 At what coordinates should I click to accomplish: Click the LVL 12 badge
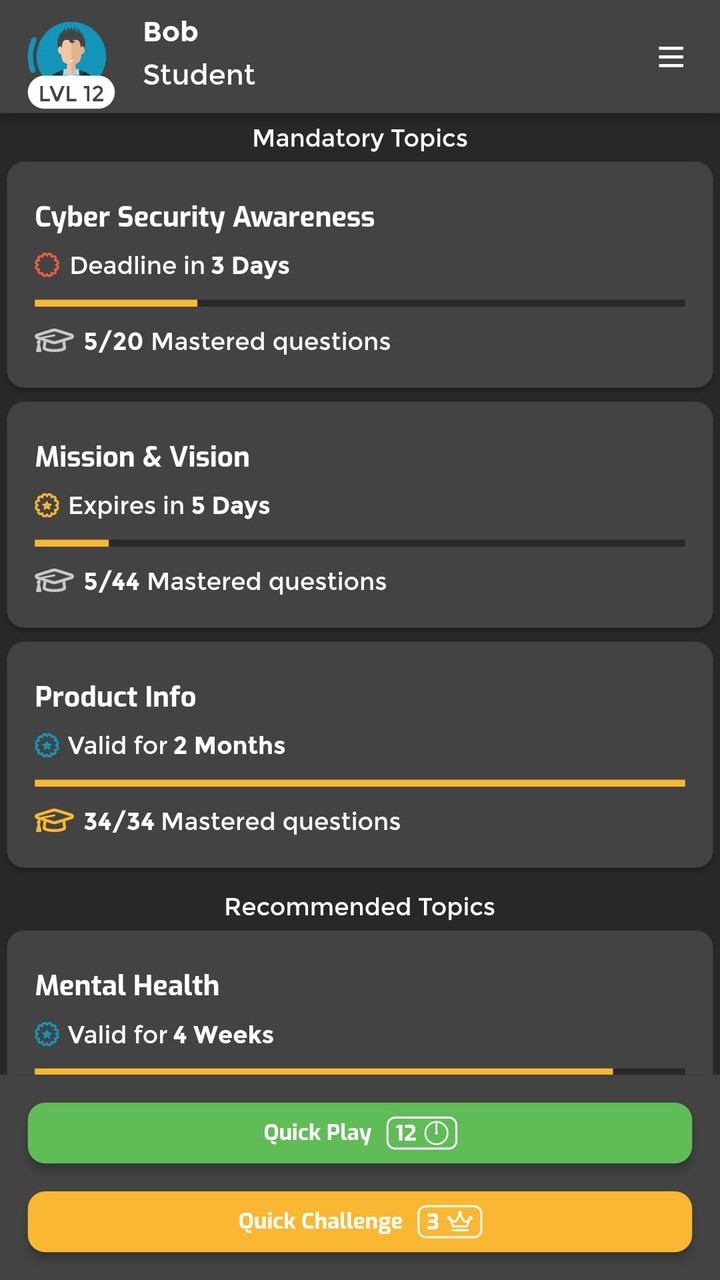[70, 95]
